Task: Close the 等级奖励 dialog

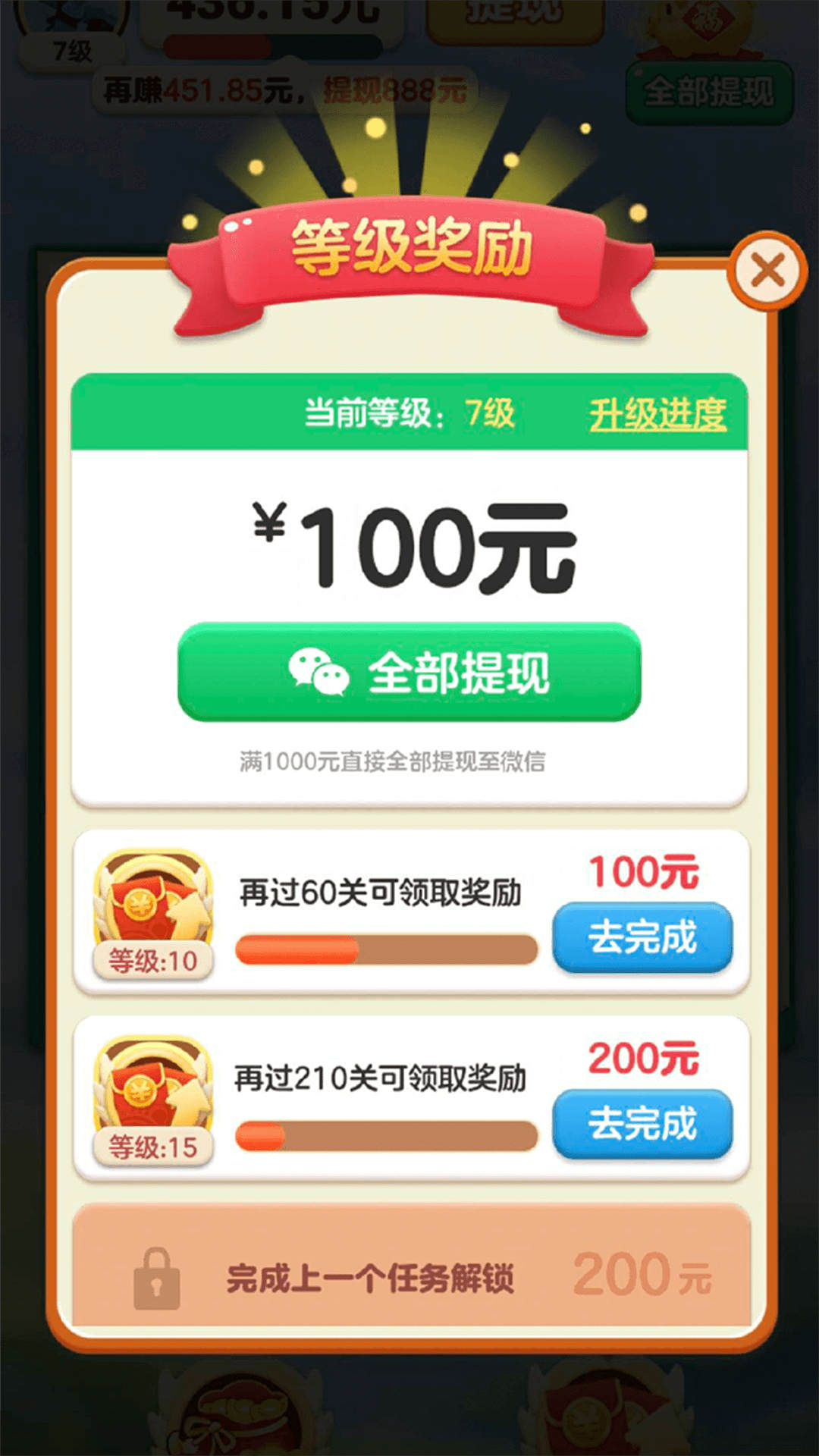Action: point(767,271)
